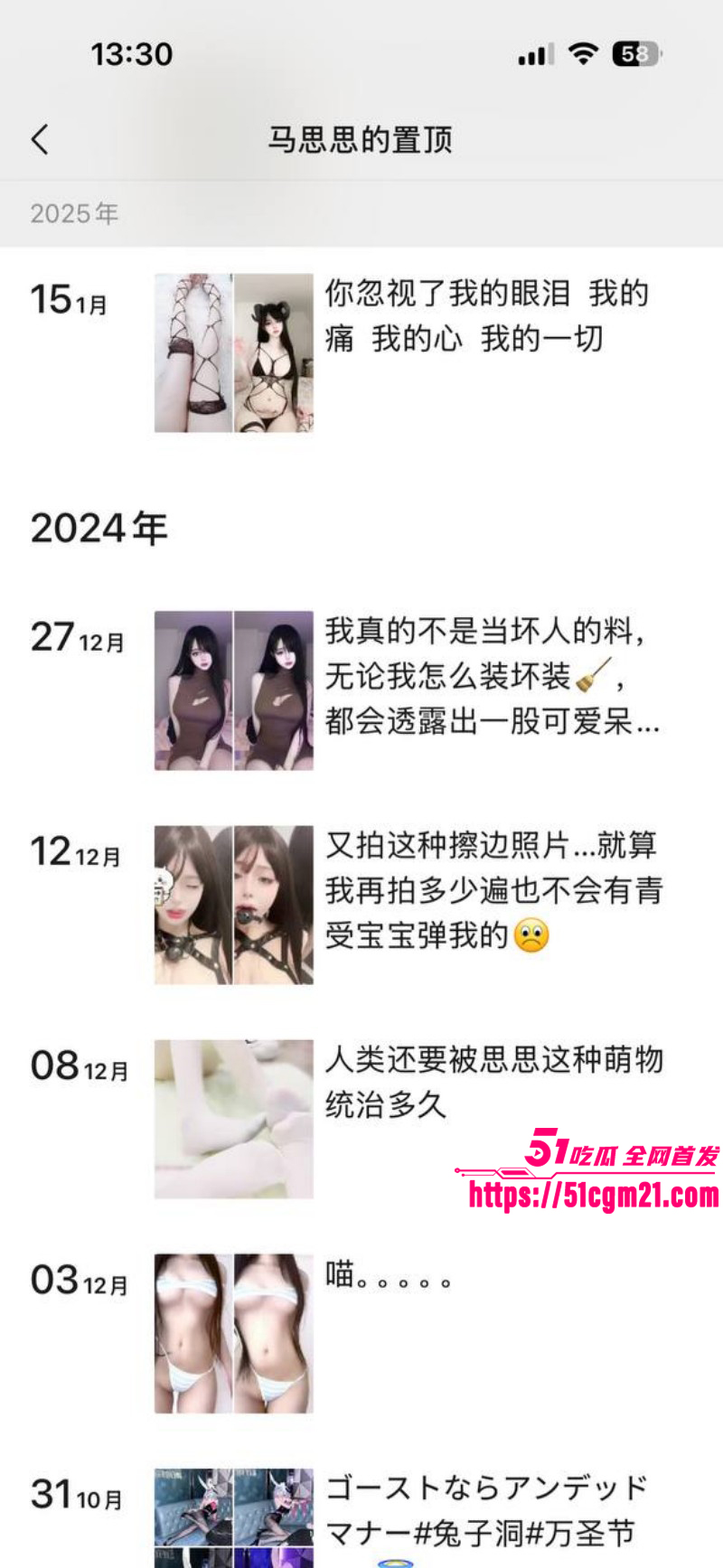
Task: Tap the battery indicator showing 58
Action: [x=632, y=54]
